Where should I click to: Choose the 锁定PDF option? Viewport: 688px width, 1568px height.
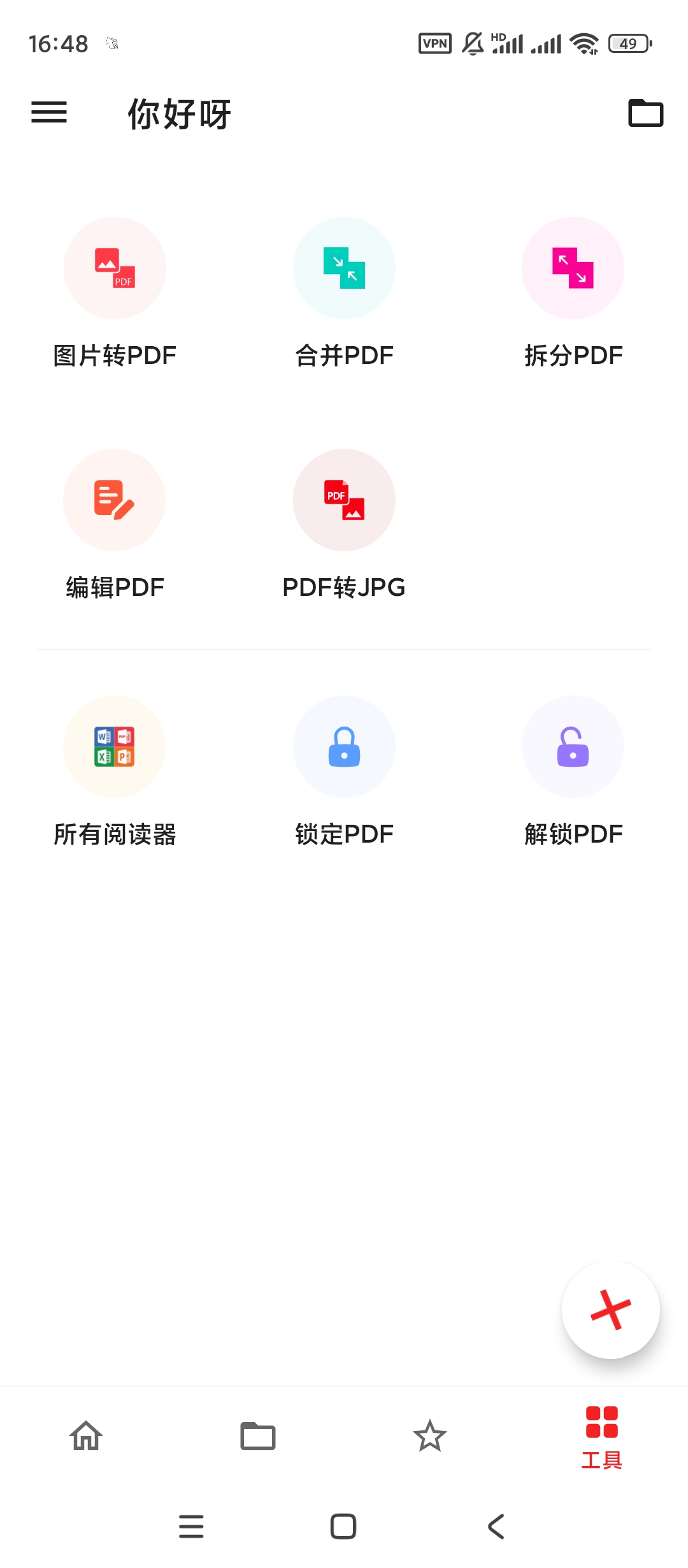coord(344,747)
